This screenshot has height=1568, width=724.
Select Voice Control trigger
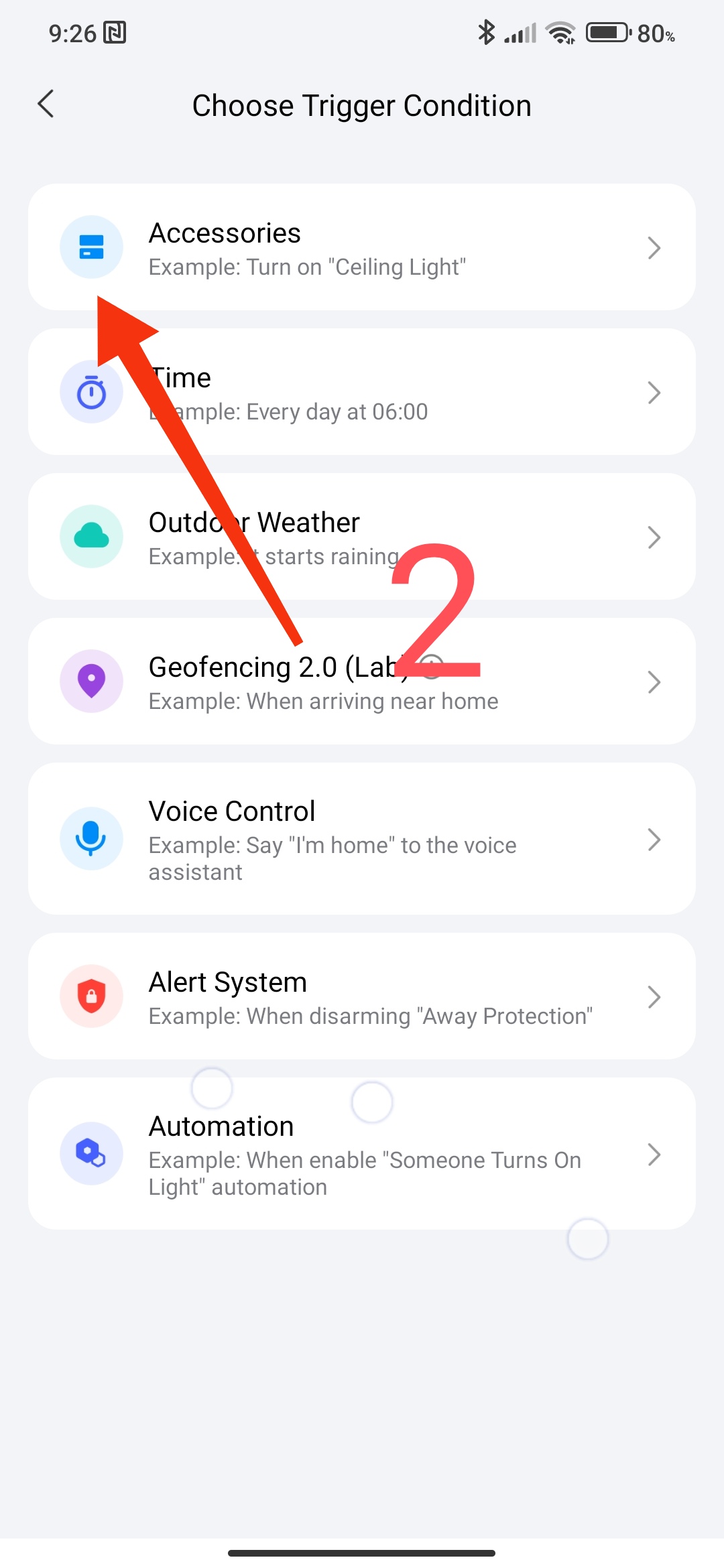click(362, 839)
